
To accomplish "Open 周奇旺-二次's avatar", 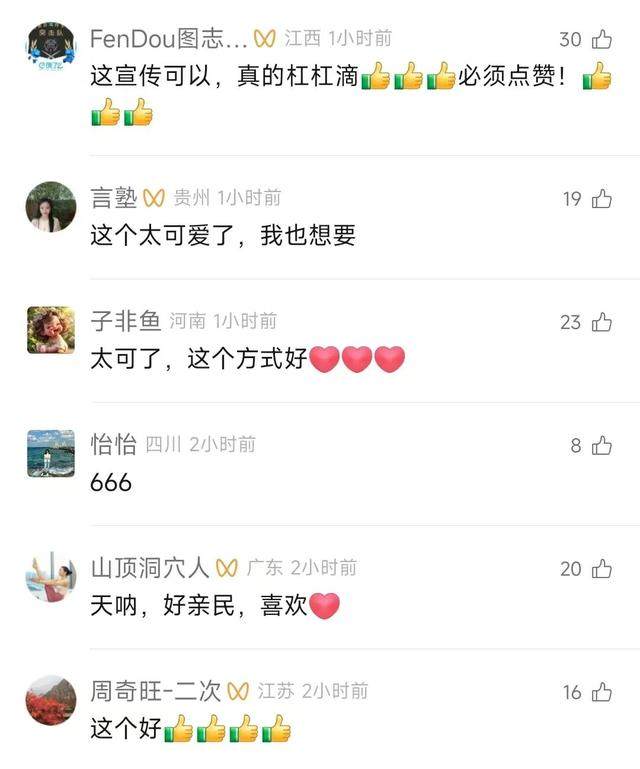I will pyautogui.click(x=50, y=700).
